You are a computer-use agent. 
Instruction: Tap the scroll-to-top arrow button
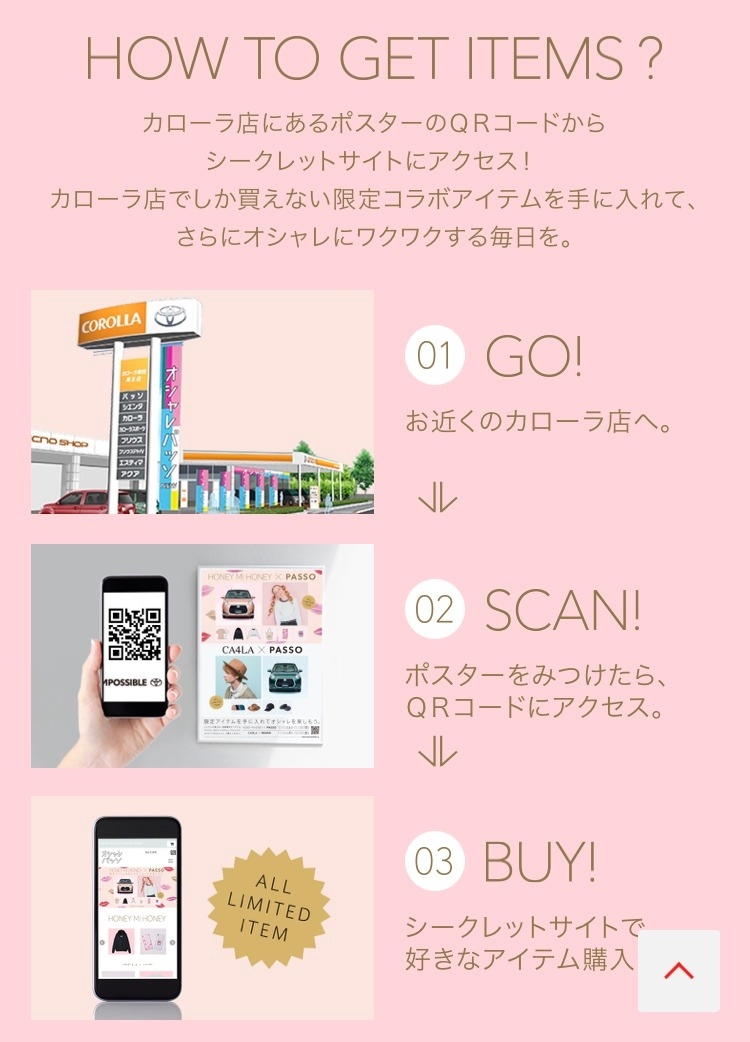[x=679, y=970]
